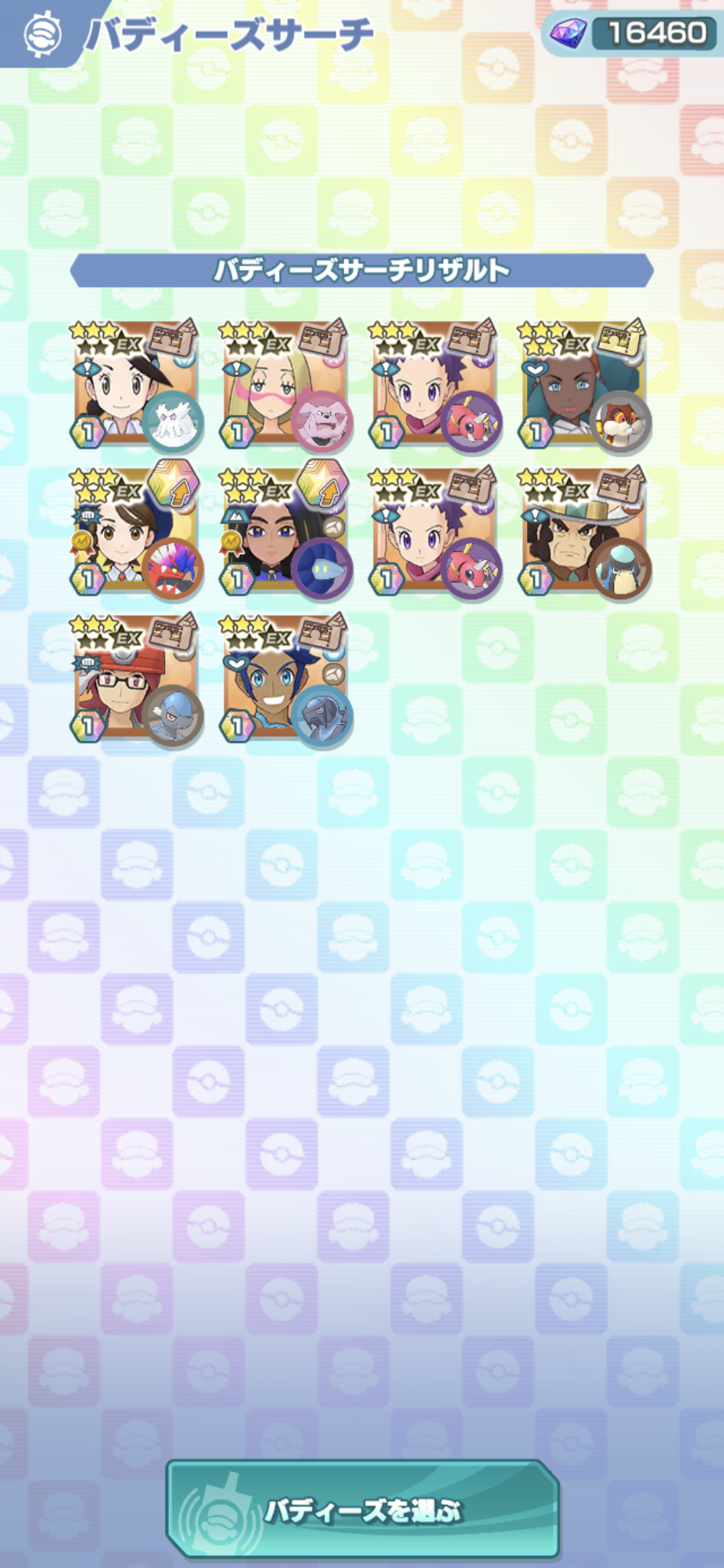The image size is (724, 1568).
Task: Open the sync pair tile with Duraludon
Action: click(x=286, y=677)
